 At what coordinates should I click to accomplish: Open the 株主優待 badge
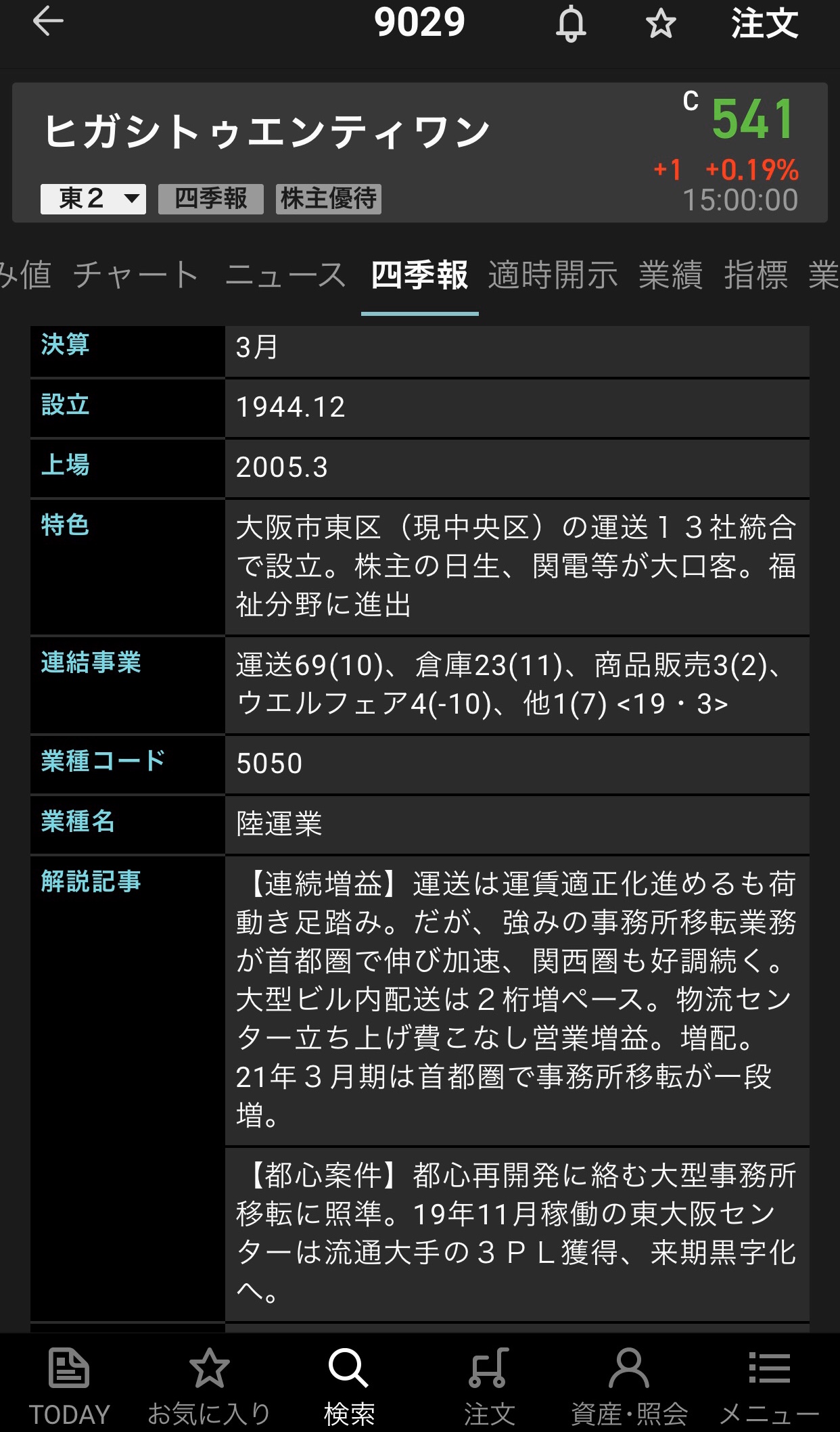pyautogui.click(x=328, y=199)
